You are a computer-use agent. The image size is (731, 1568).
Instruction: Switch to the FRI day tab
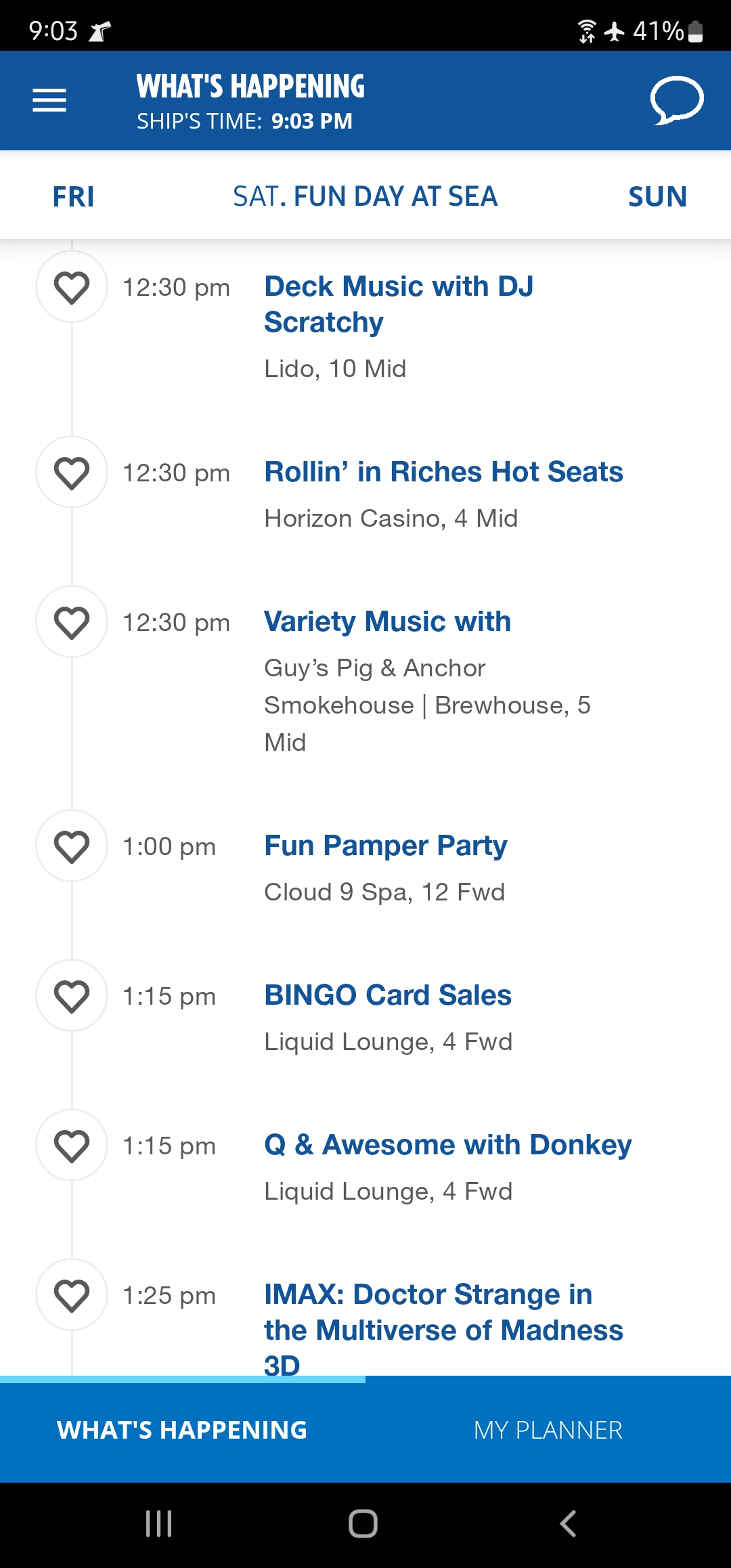[73, 196]
